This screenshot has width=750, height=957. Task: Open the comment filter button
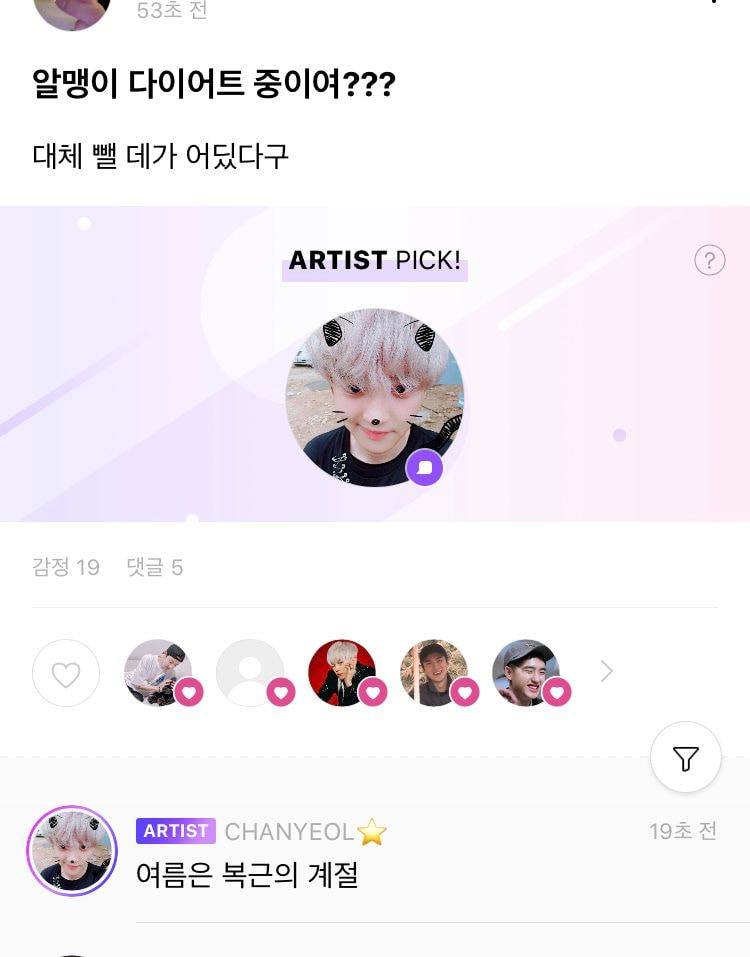pos(686,758)
